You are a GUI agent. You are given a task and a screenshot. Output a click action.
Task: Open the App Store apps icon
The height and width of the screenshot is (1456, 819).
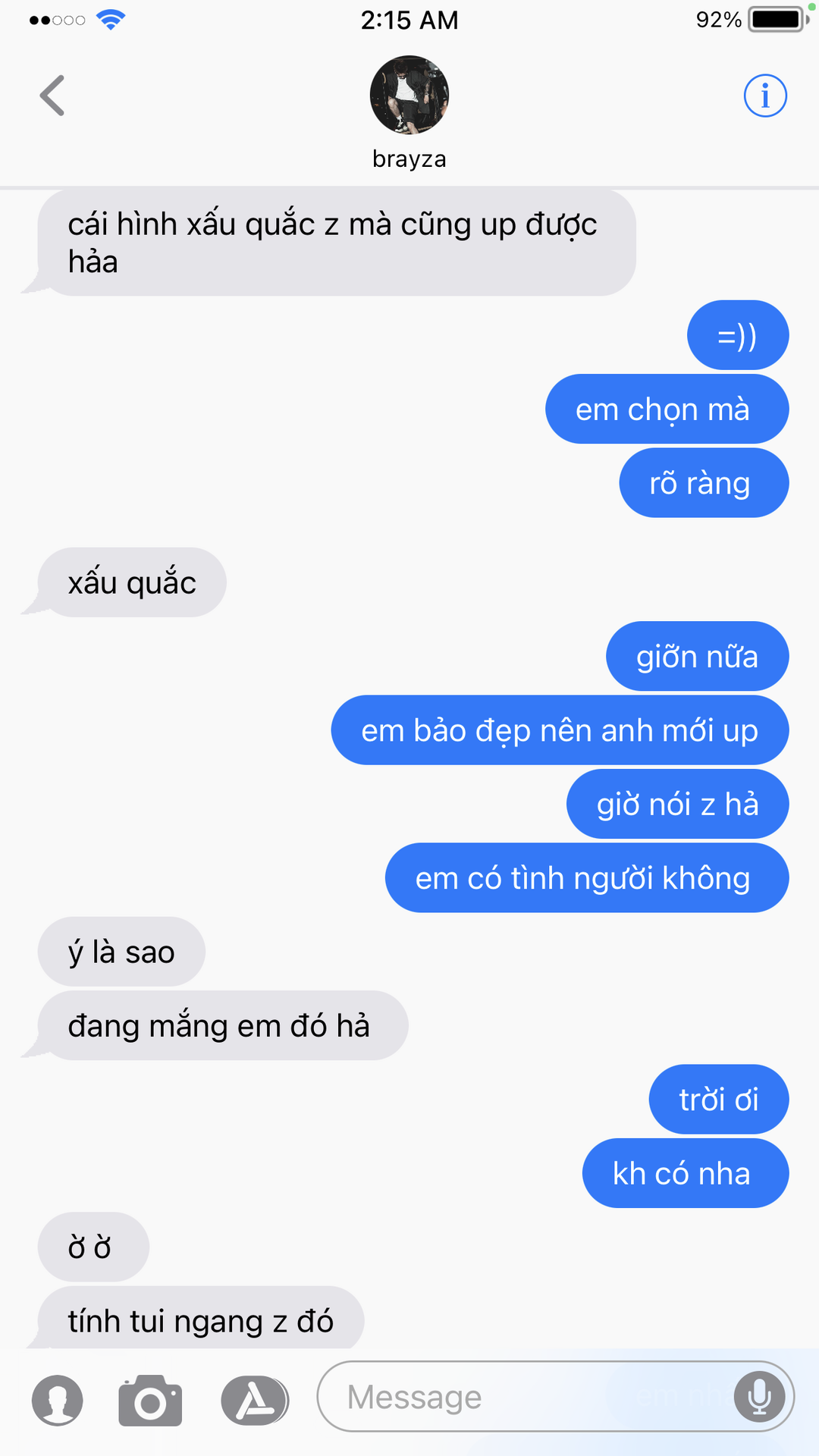(x=255, y=1400)
